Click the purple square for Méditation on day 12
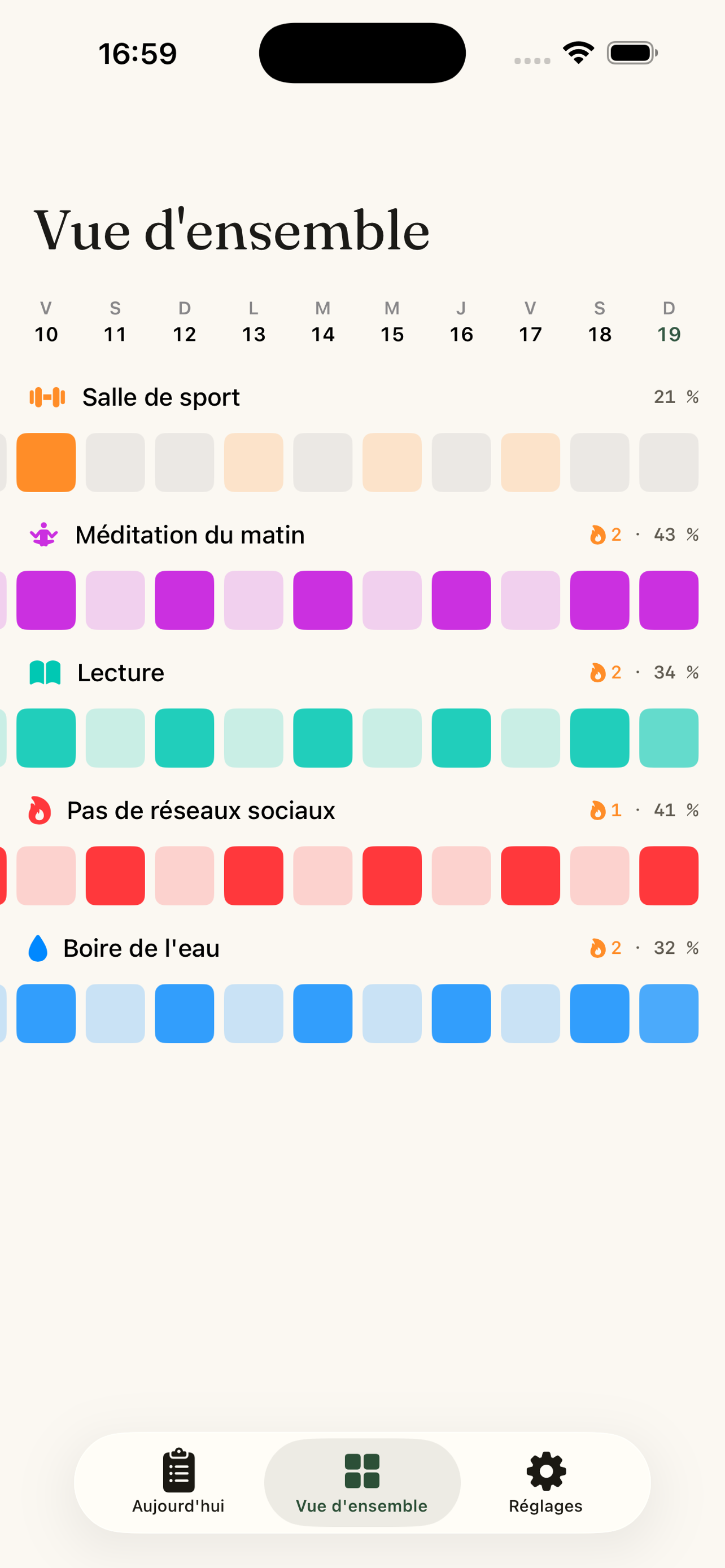725x1568 pixels. point(185,600)
